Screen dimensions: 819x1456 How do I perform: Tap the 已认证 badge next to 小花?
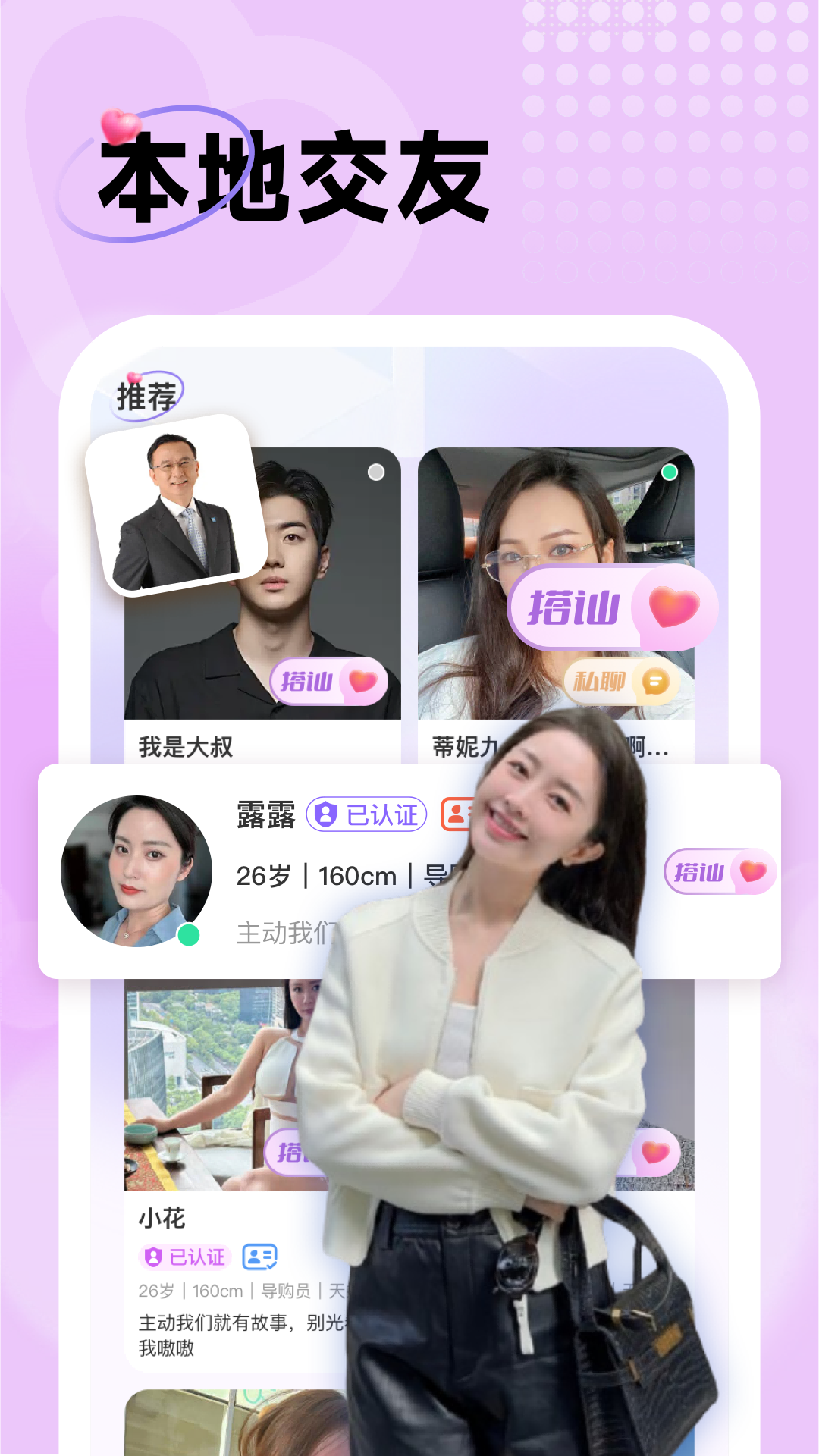tap(186, 1257)
